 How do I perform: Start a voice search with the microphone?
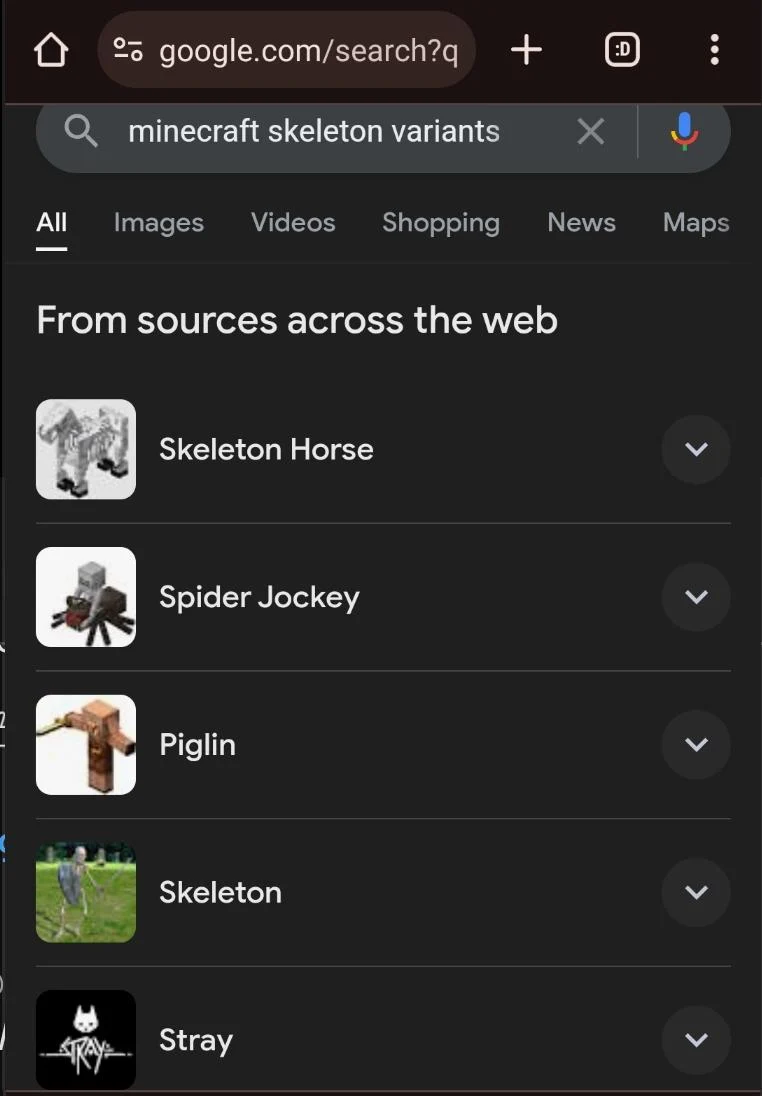pos(684,131)
